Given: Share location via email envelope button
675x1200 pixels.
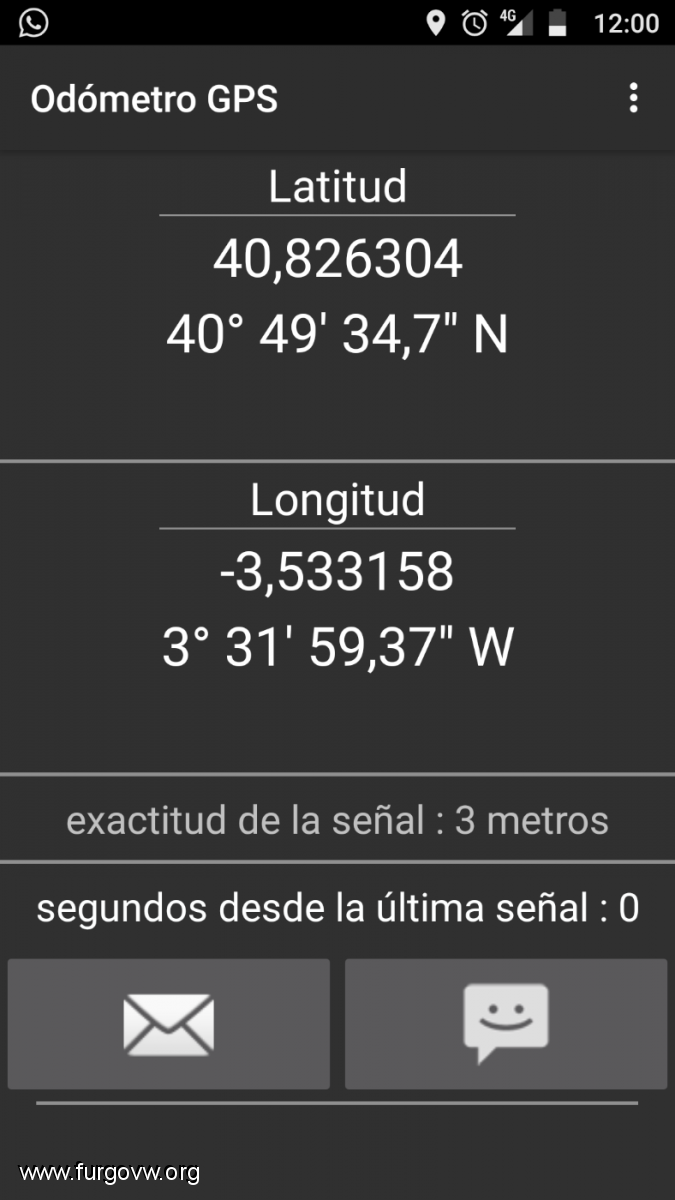Looking at the screenshot, I should point(168,1024).
